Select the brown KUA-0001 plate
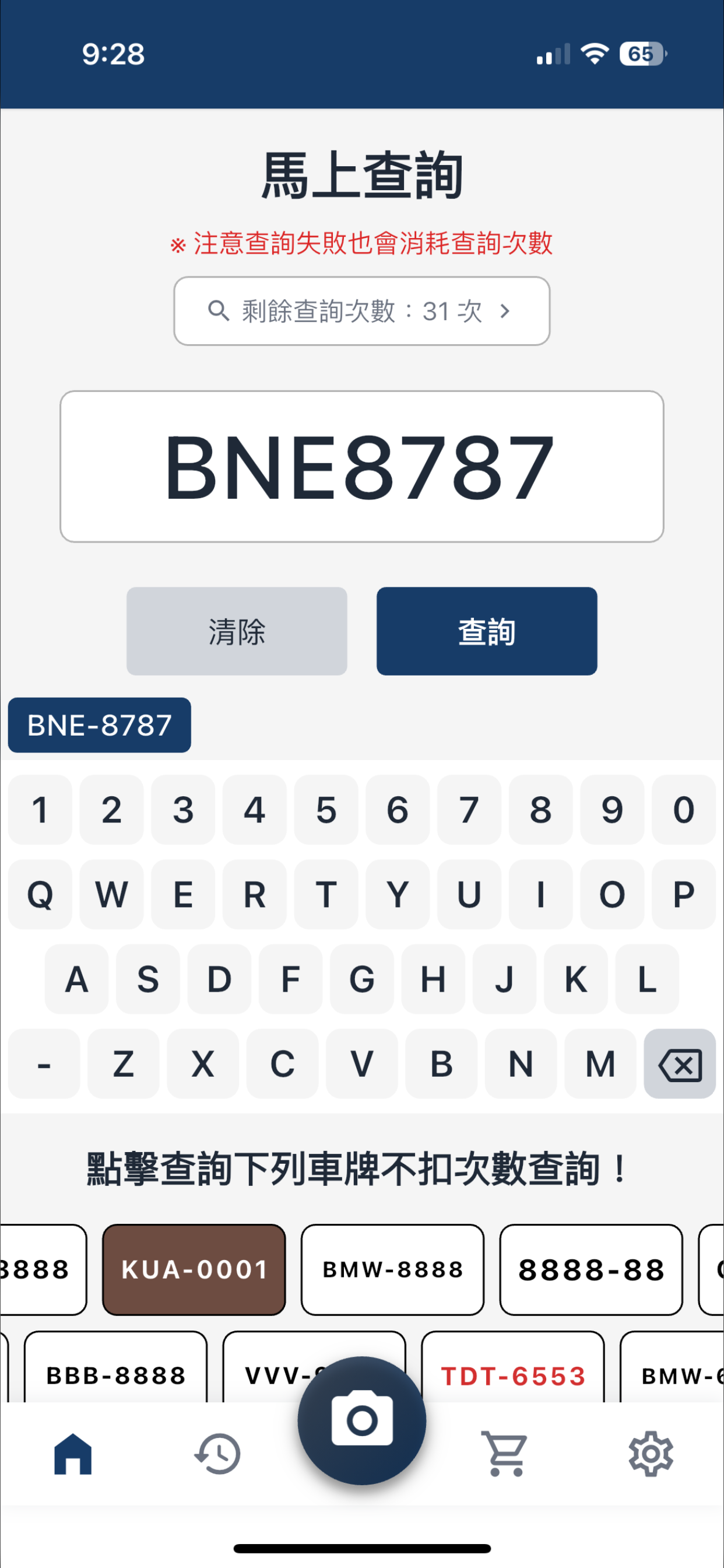724x1568 pixels. 194,1270
